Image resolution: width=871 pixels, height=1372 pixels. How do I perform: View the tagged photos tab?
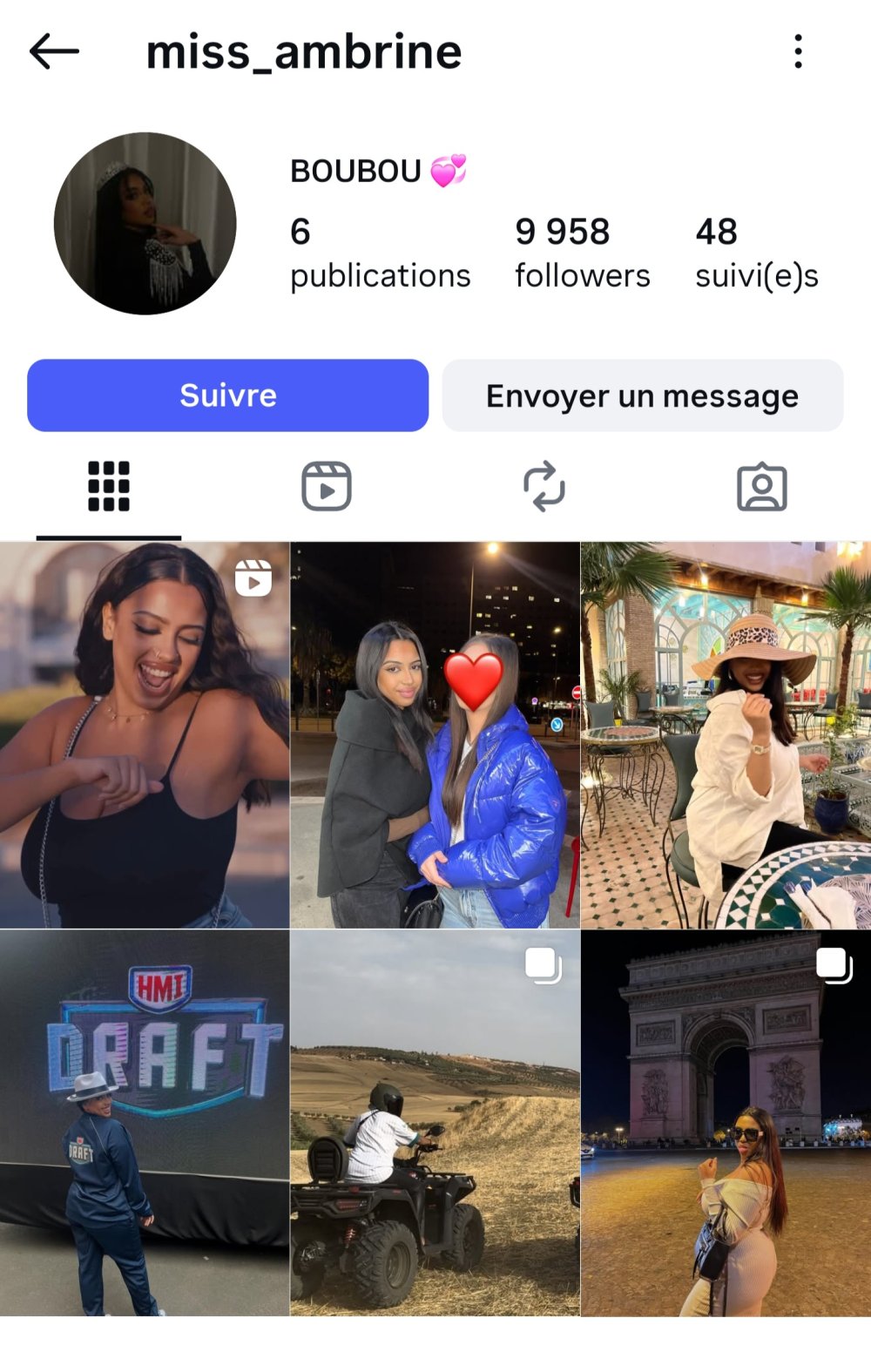(x=763, y=487)
